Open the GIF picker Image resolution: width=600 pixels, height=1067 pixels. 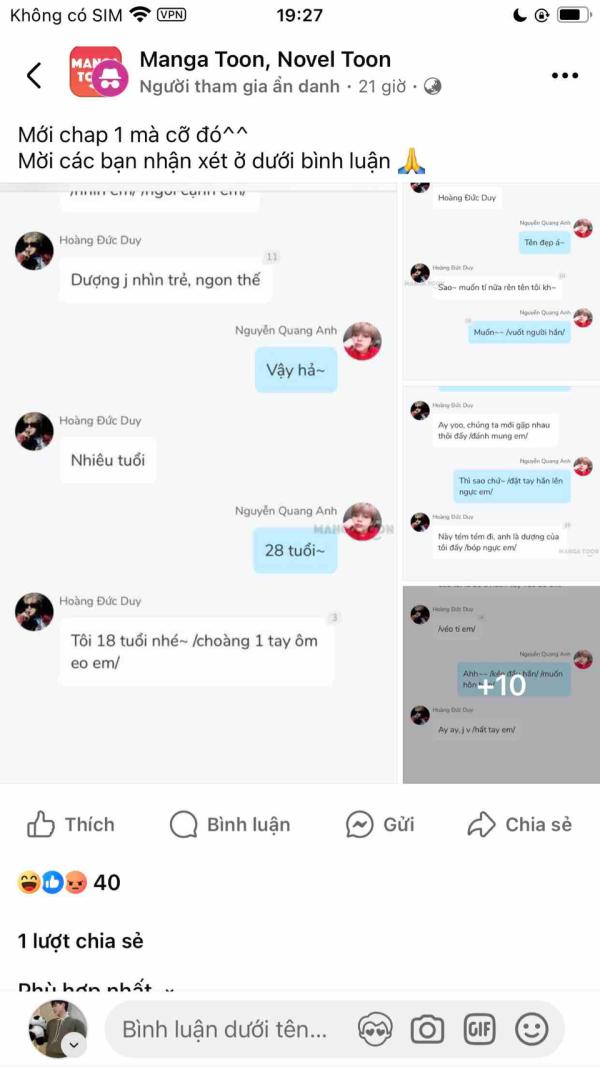click(480, 1029)
